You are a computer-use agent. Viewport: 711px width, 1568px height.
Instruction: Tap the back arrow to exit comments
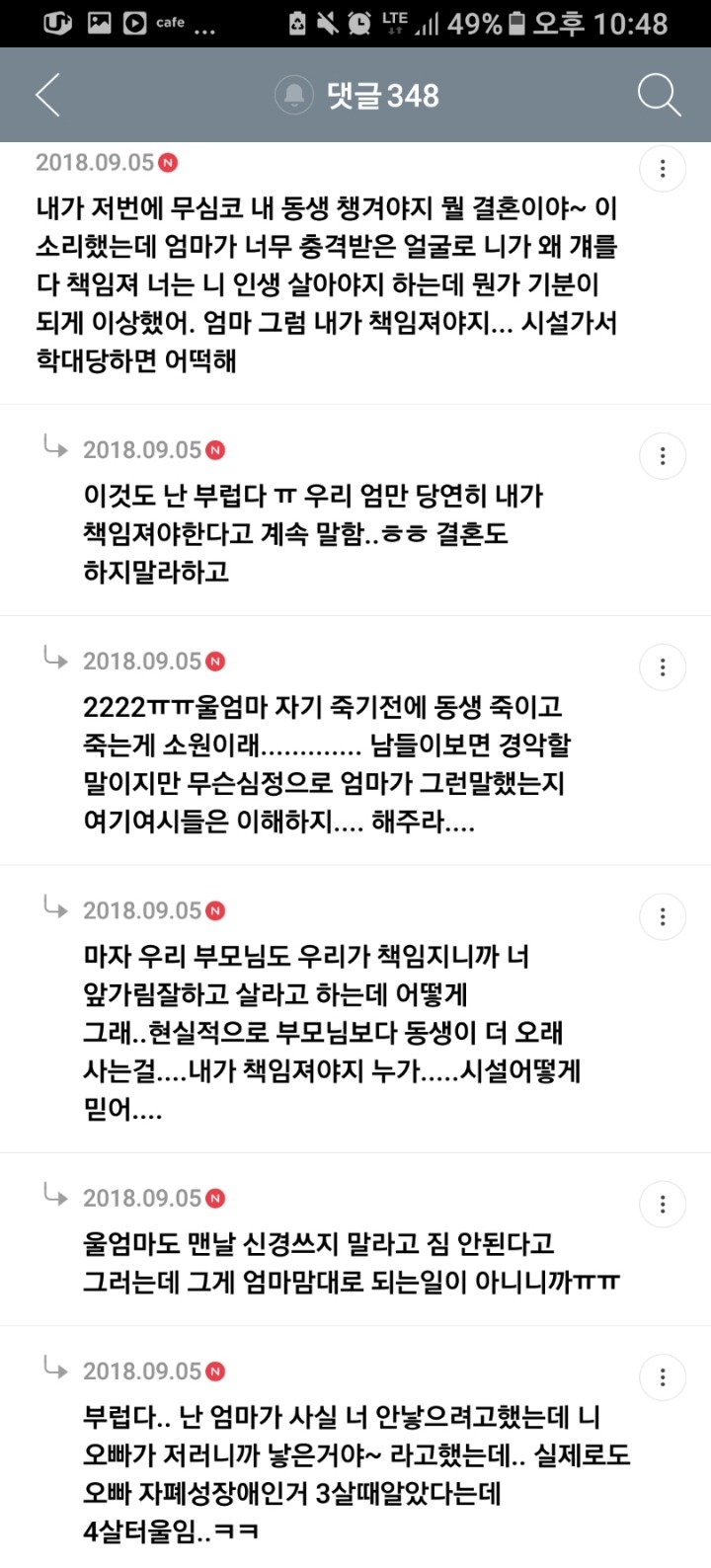[x=46, y=95]
